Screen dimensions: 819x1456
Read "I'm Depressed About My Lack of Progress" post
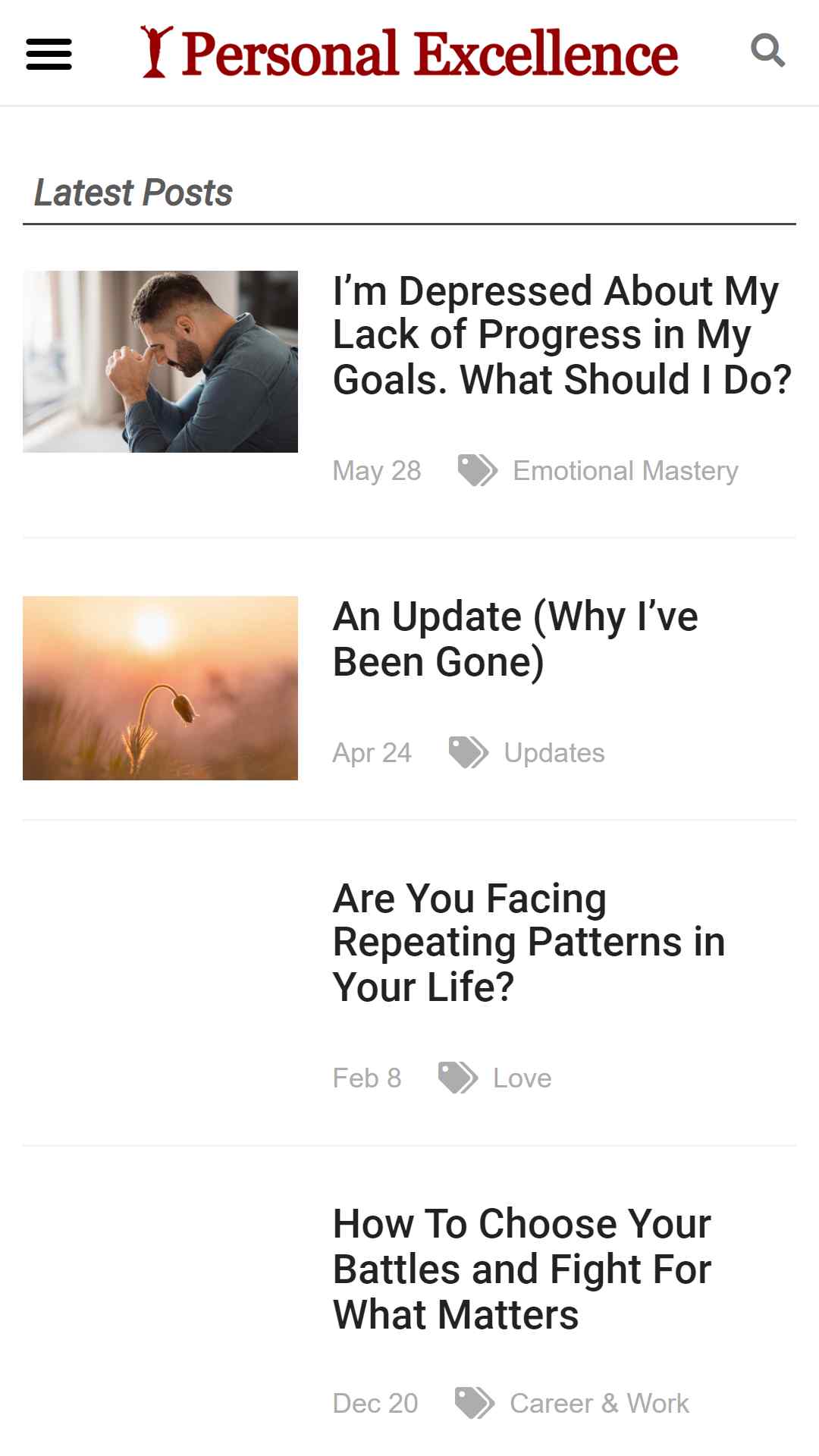562,335
